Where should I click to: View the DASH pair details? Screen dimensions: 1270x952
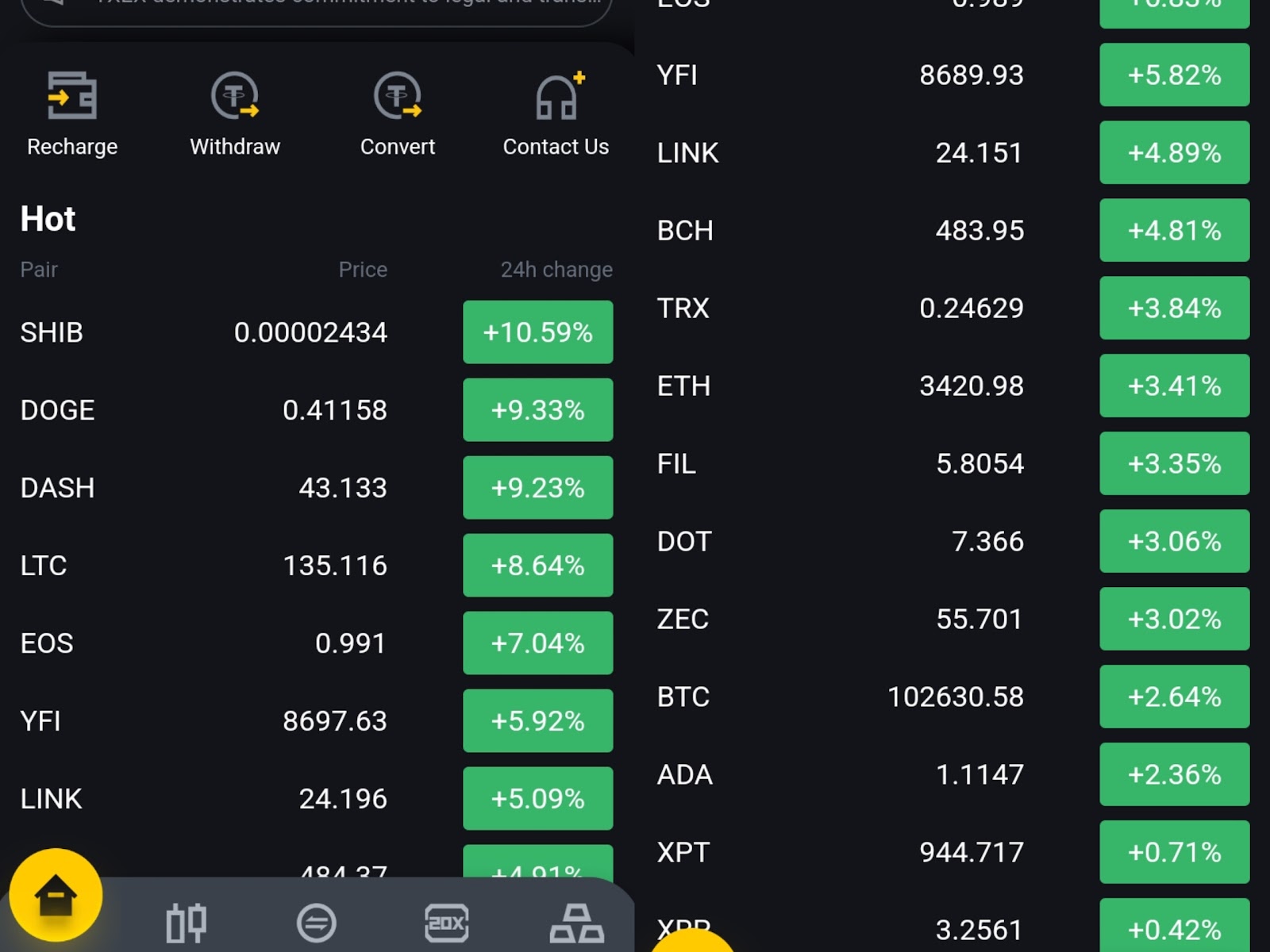(x=316, y=488)
